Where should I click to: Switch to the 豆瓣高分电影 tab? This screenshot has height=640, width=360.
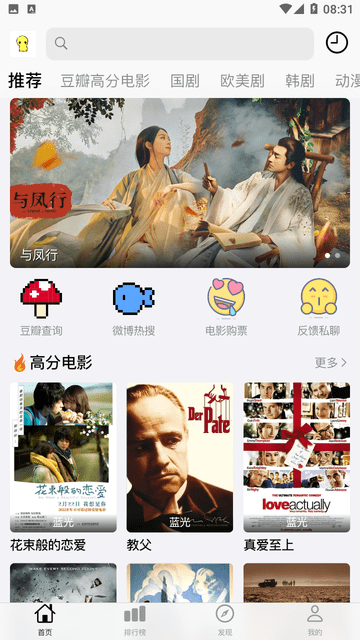[x=105, y=81]
